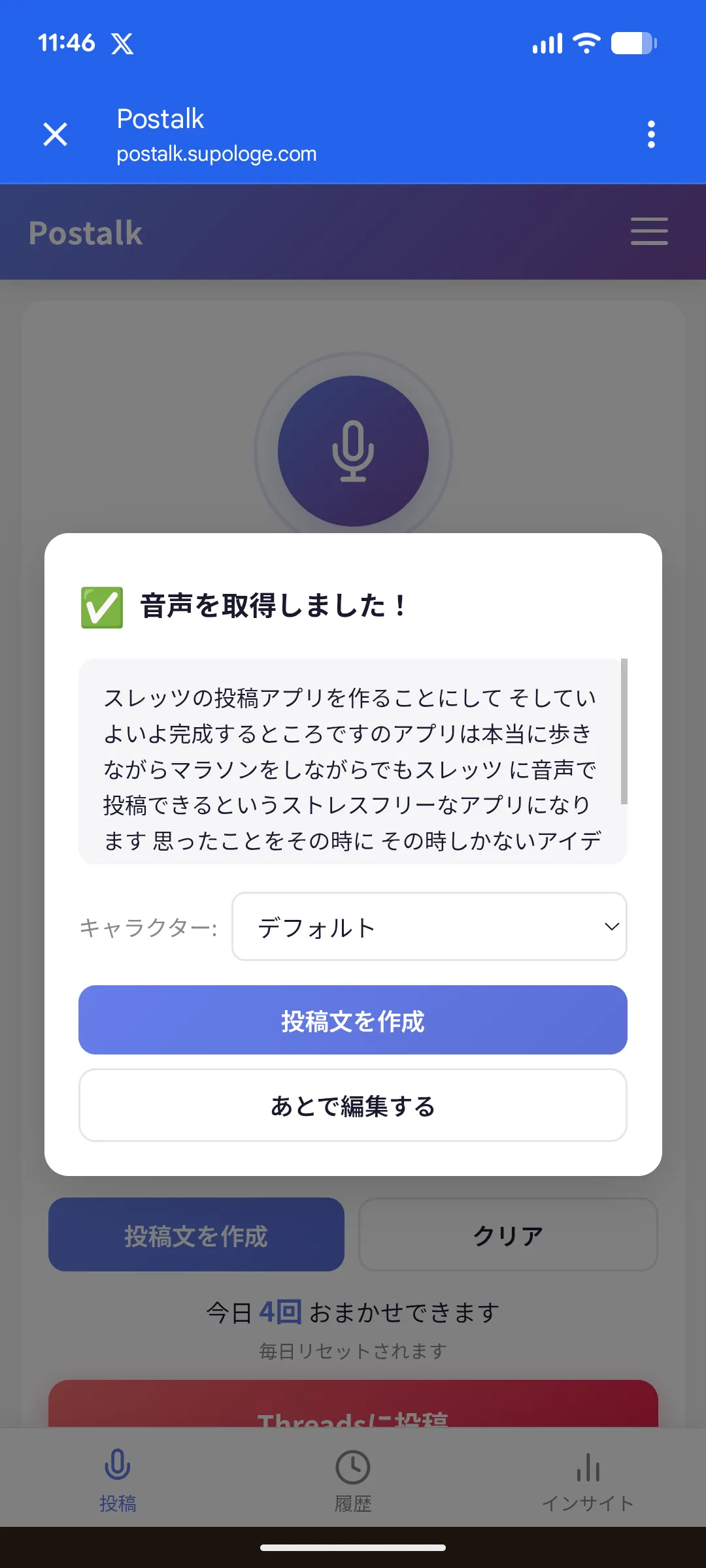Tap the microphone recording button
706x1568 pixels.
tap(353, 451)
